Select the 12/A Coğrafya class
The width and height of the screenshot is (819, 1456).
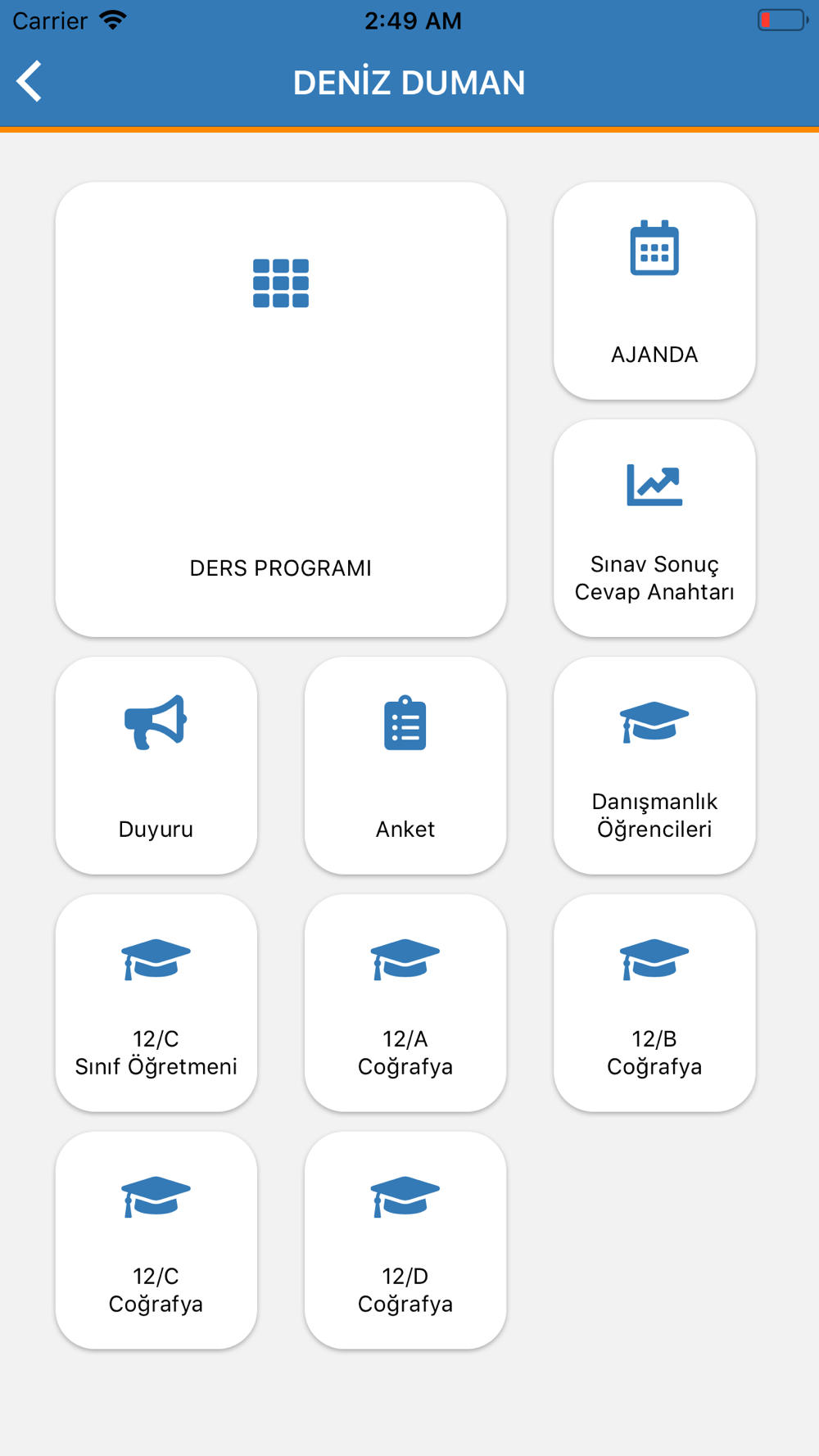pos(405,1003)
